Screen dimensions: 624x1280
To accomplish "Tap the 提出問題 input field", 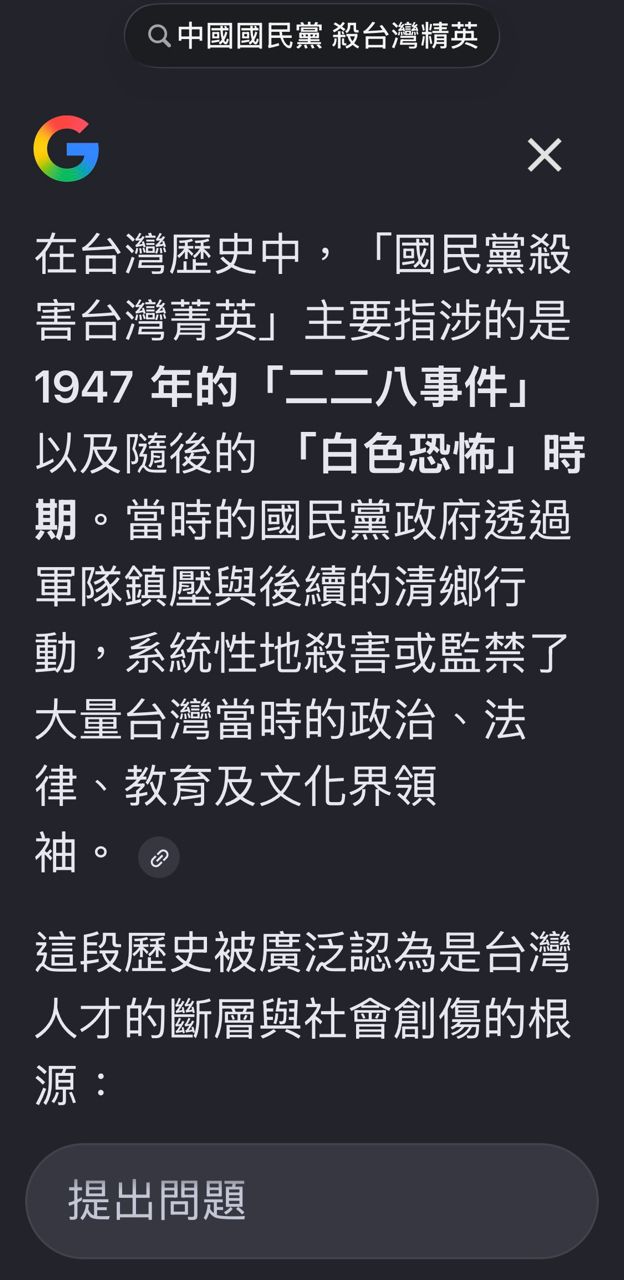I will pyautogui.click(x=312, y=1200).
